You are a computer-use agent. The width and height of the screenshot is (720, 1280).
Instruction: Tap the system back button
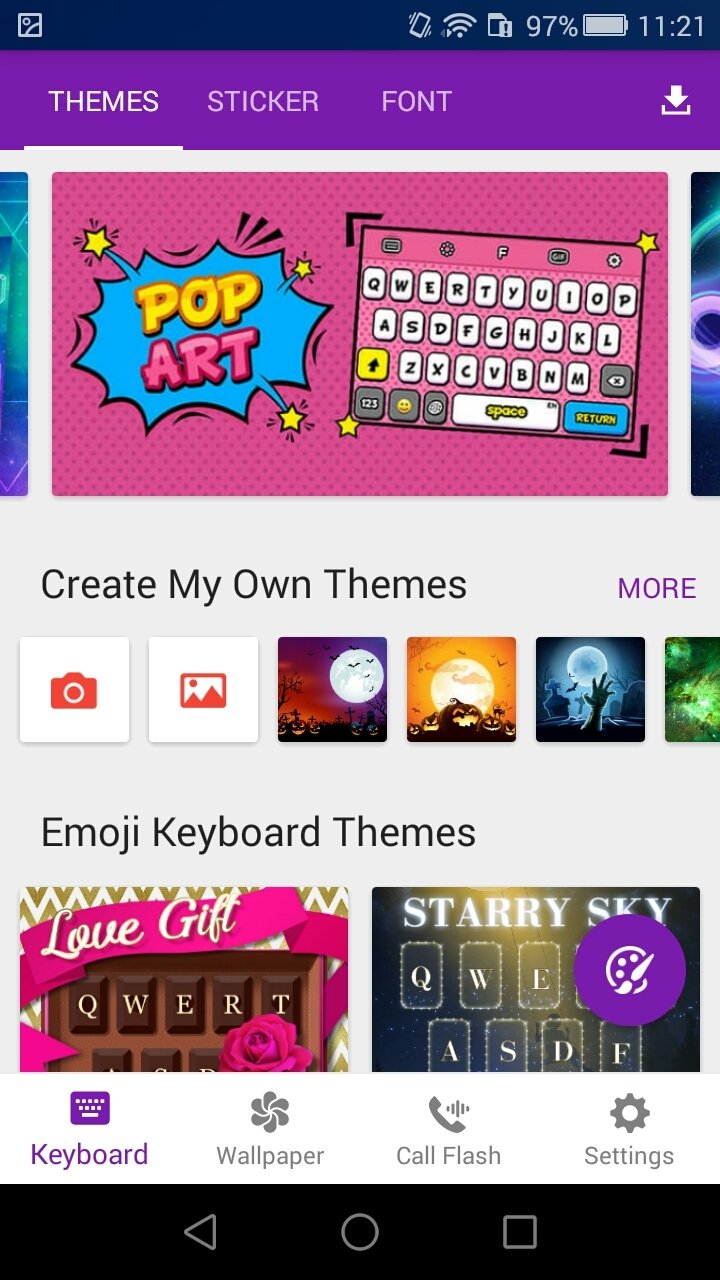[200, 1232]
